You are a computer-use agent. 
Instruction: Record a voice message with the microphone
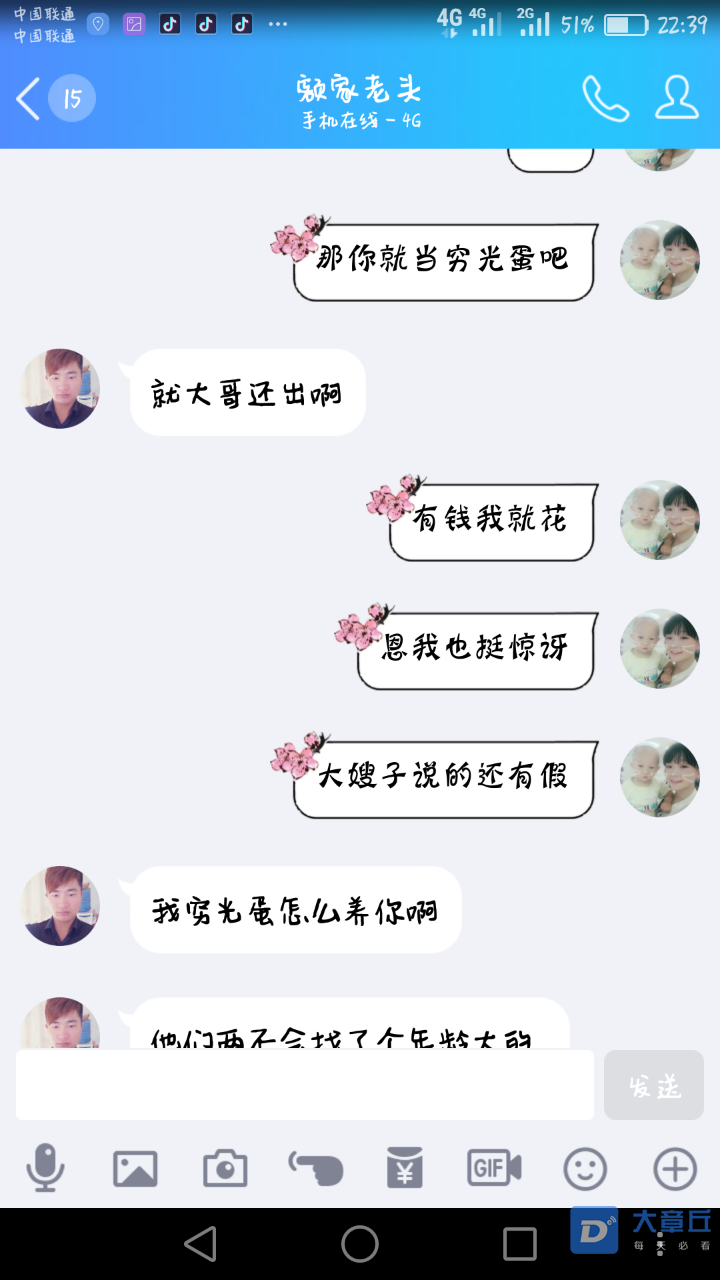pos(45,1168)
